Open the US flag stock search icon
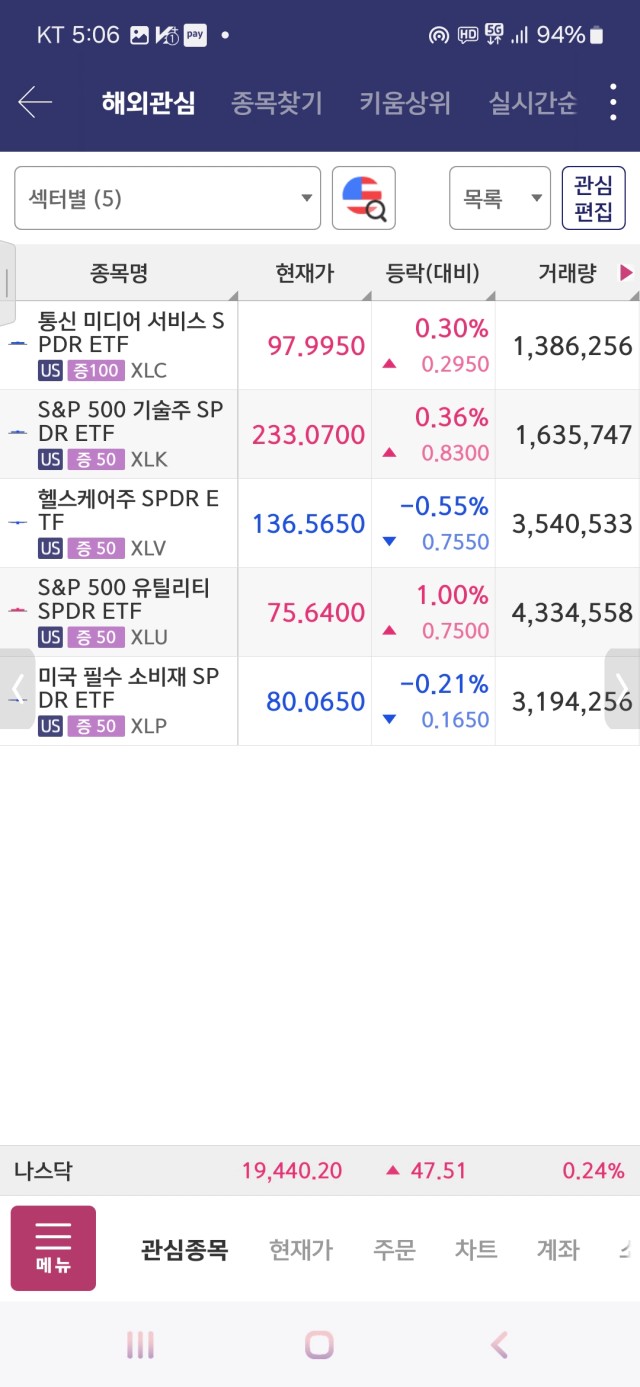This screenshot has width=640, height=1387. (x=364, y=198)
